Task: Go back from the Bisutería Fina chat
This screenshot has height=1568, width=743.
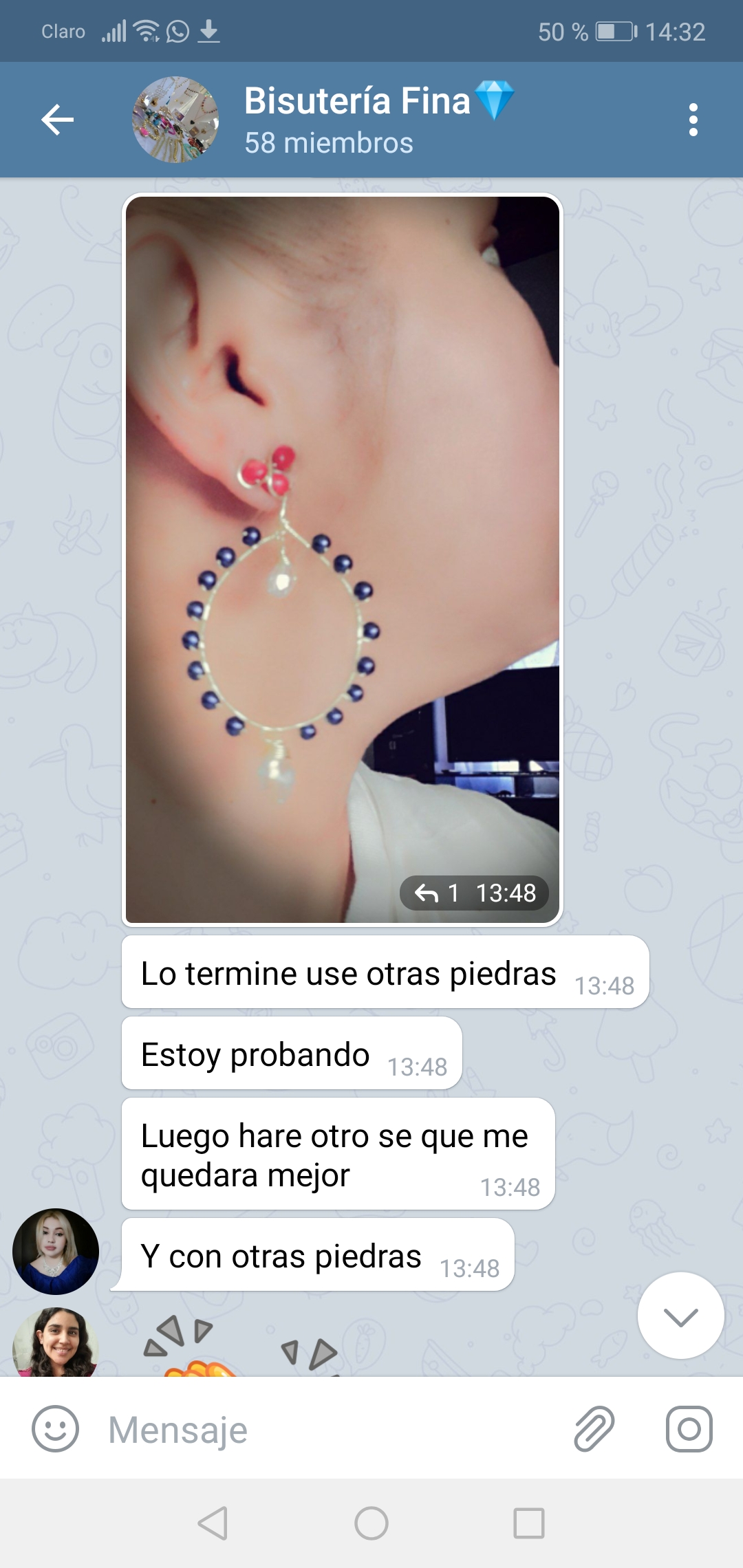Action: tap(58, 120)
